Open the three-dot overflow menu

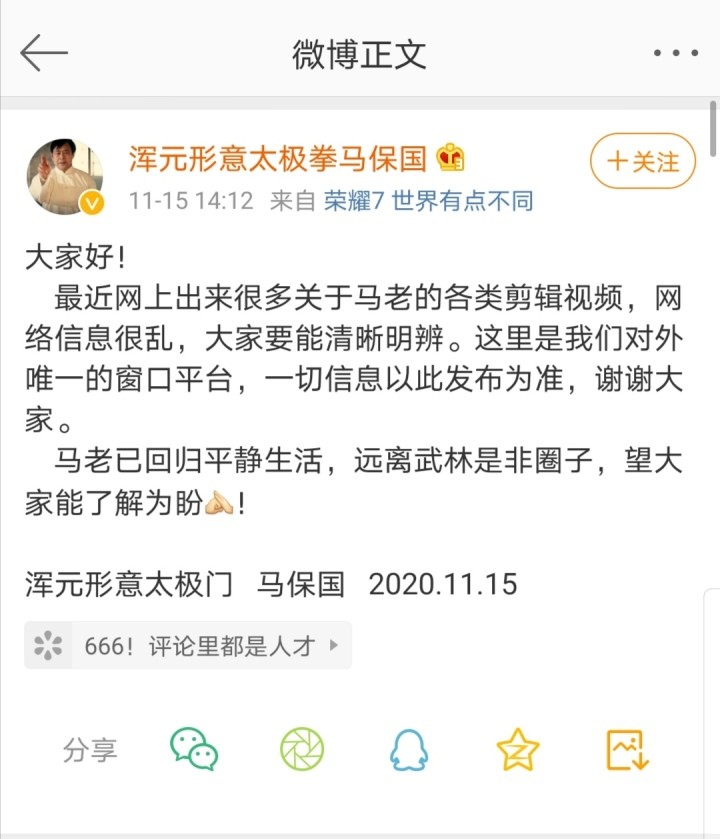point(676,53)
